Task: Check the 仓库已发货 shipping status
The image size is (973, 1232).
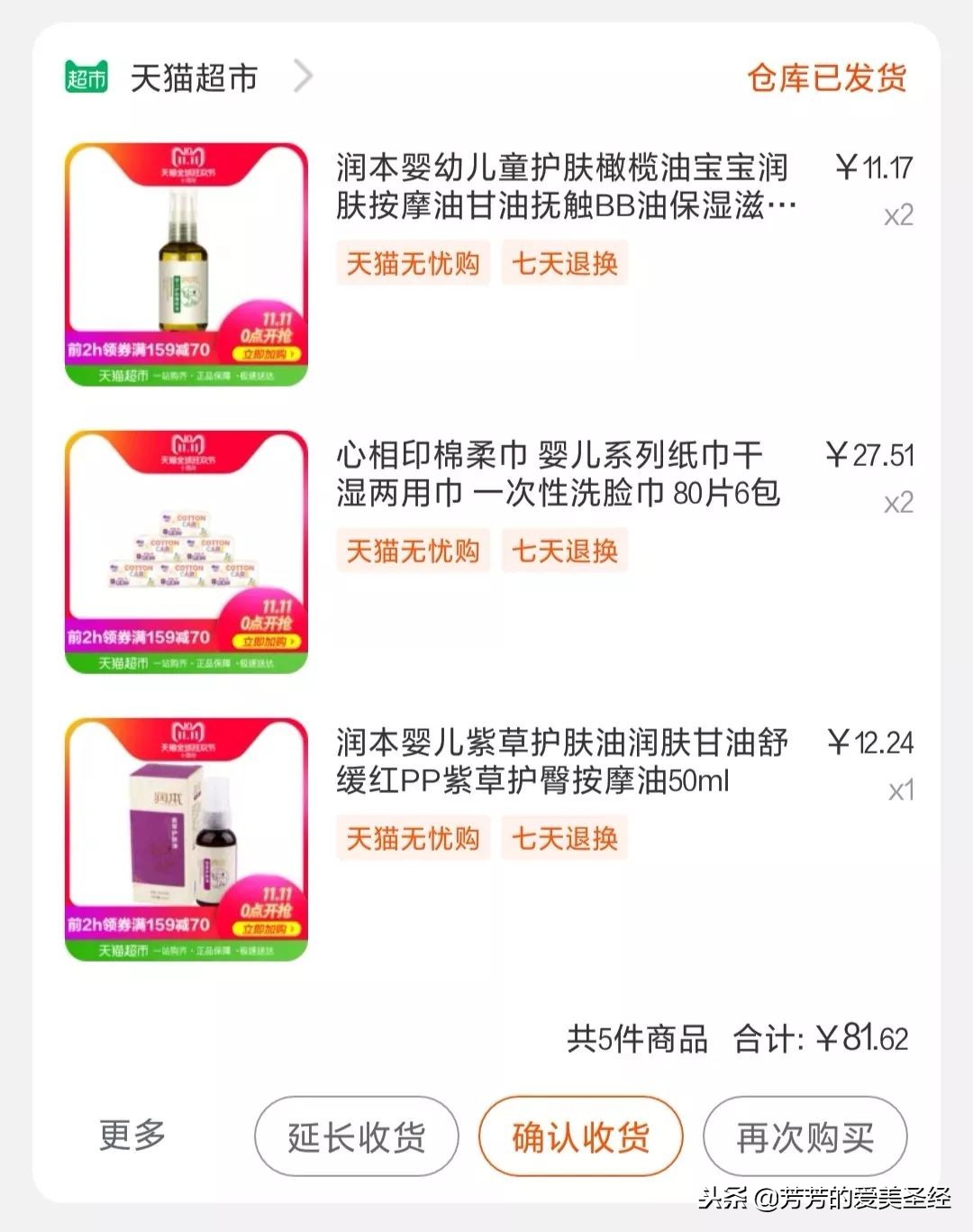Action: click(x=829, y=78)
